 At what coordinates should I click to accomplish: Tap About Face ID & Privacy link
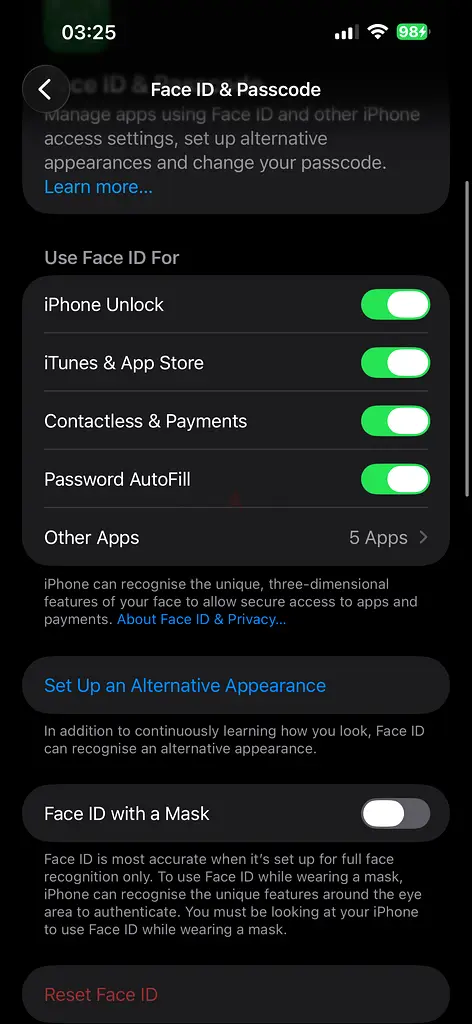coord(201,619)
